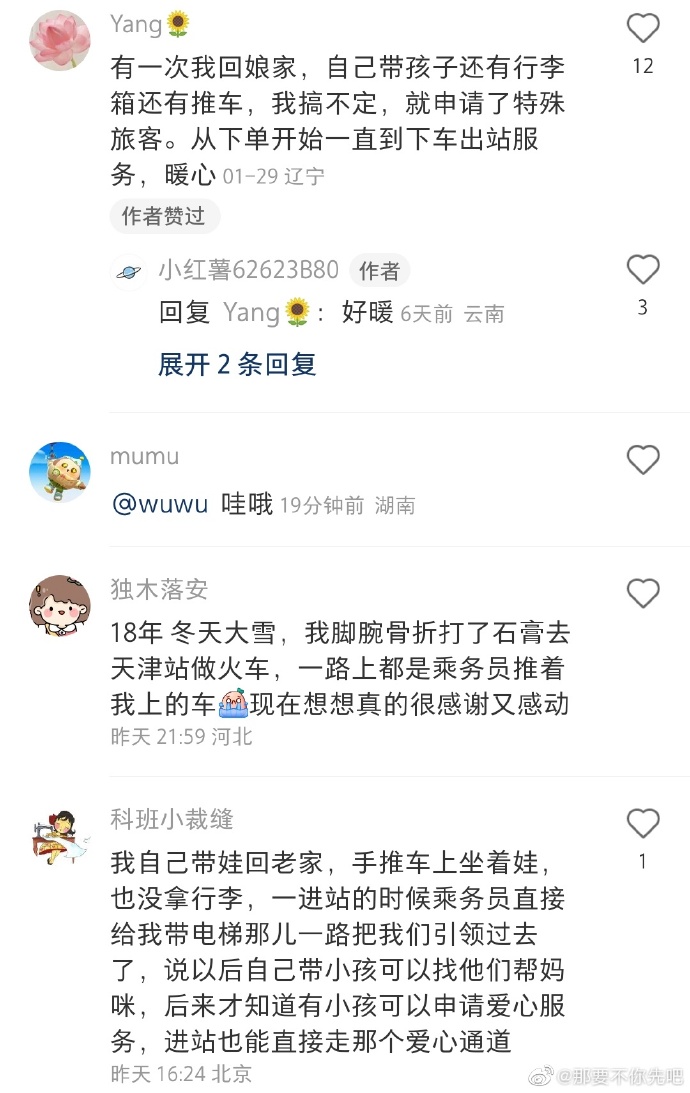Open the @wuwu mention link
Screen dimensions: 690x1093
(x=161, y=505)
